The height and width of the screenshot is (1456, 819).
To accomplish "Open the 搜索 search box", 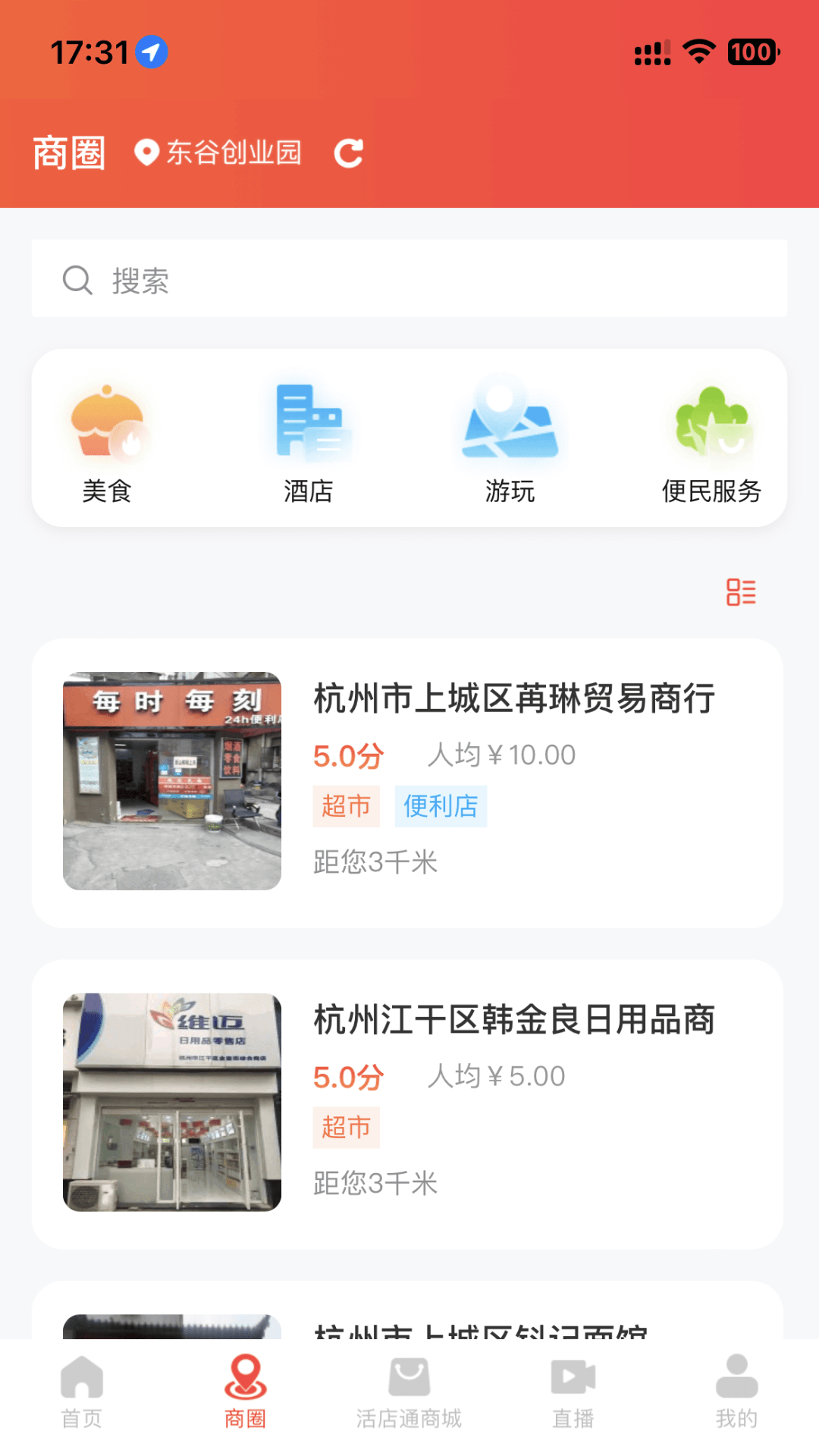I will [x=409, y=279].
